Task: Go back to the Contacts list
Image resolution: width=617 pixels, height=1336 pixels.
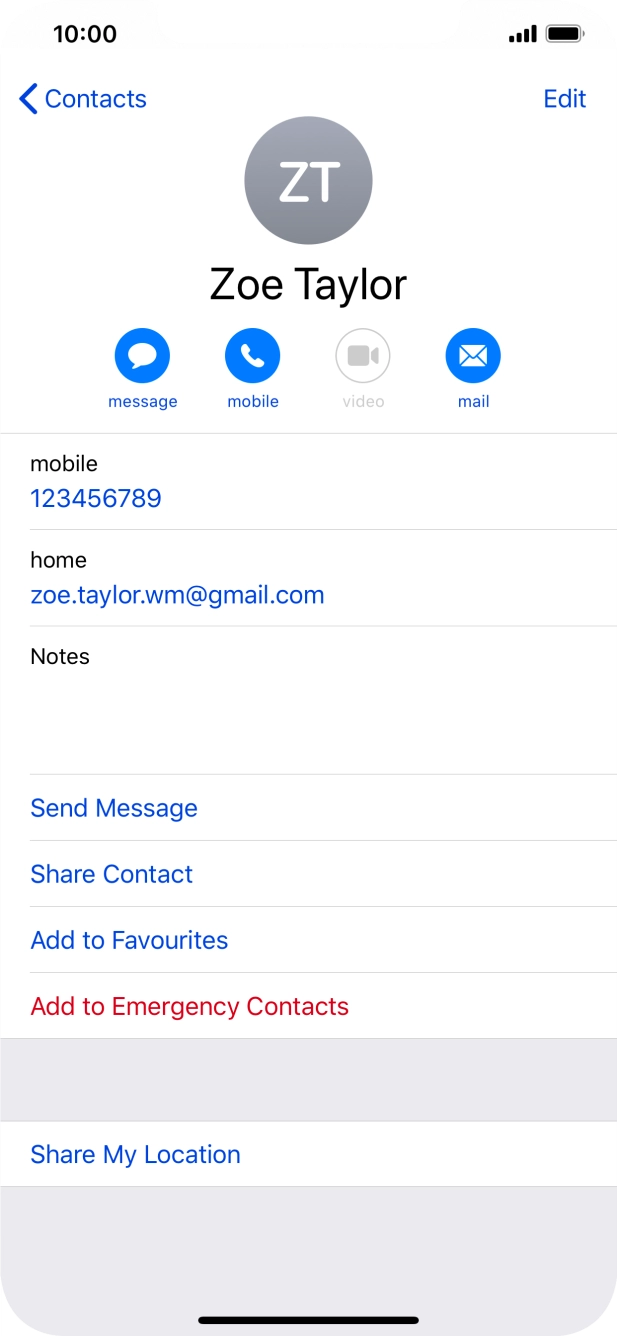Action: [82, 99]
